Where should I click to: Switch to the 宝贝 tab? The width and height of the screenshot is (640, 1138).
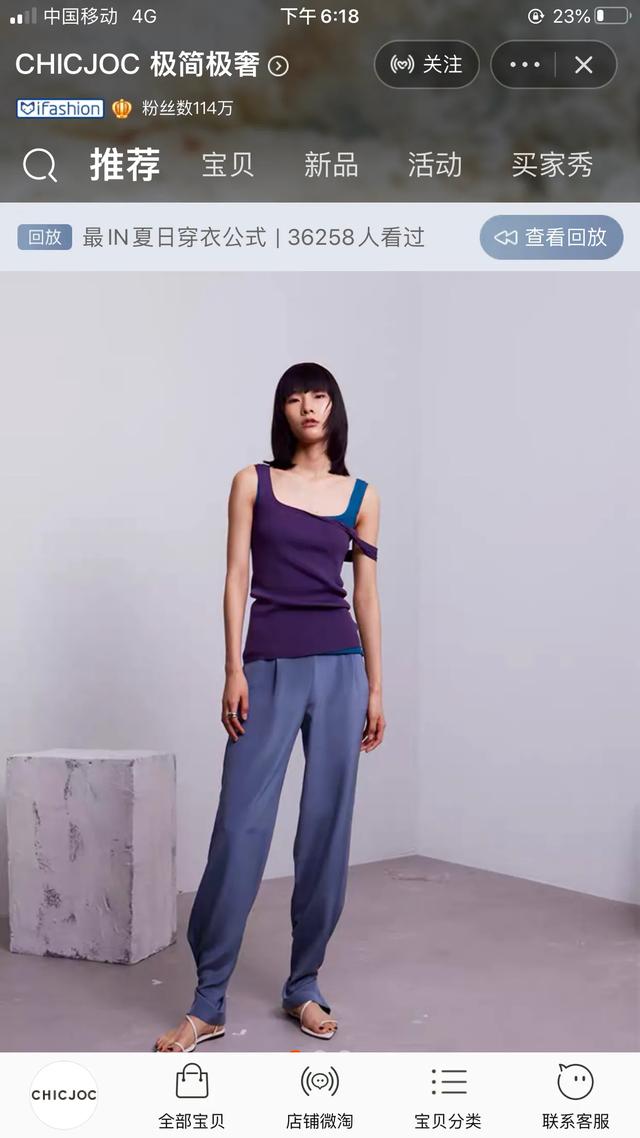[228, 165]
